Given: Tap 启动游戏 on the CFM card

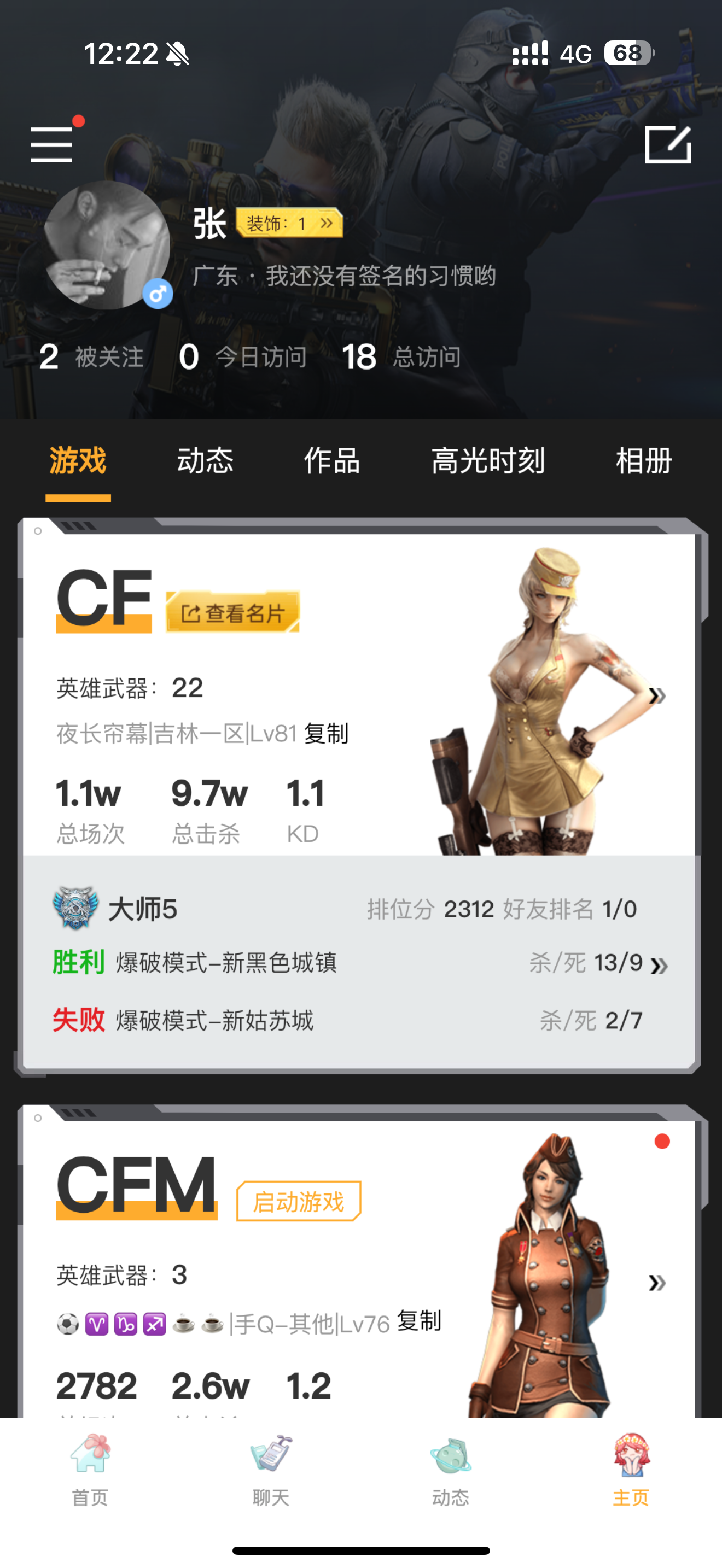Looking at the screenshot, I should (298, 1202).
